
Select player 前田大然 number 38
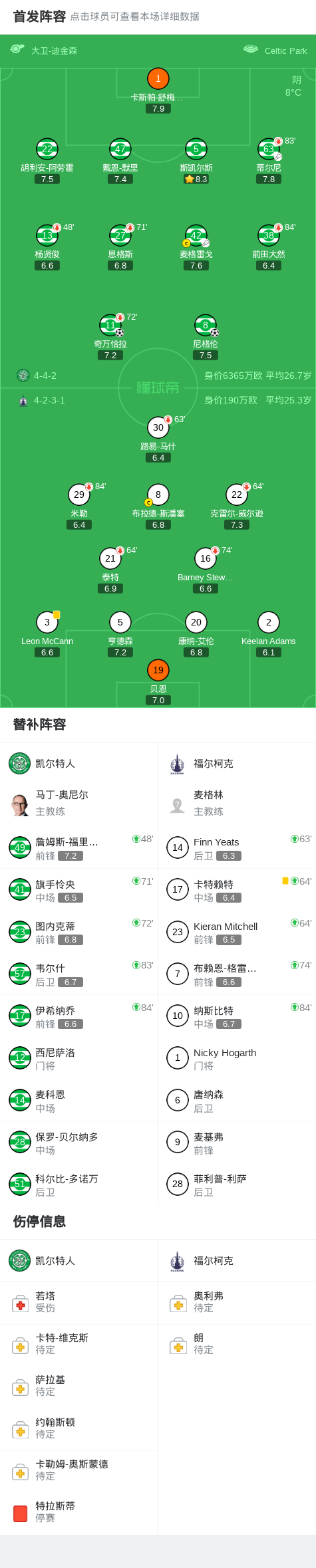pyautogui.click(x=269, y=247)
